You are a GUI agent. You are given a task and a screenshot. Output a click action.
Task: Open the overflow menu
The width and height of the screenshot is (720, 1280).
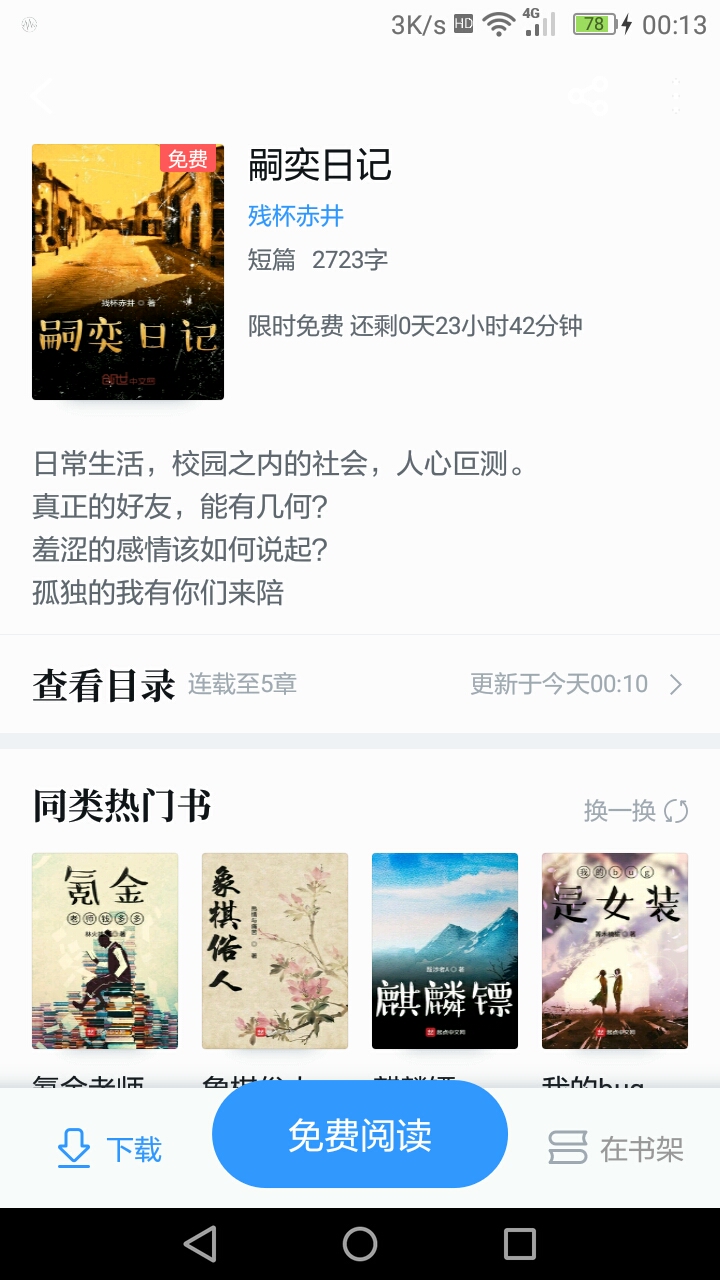click(676, 97)
